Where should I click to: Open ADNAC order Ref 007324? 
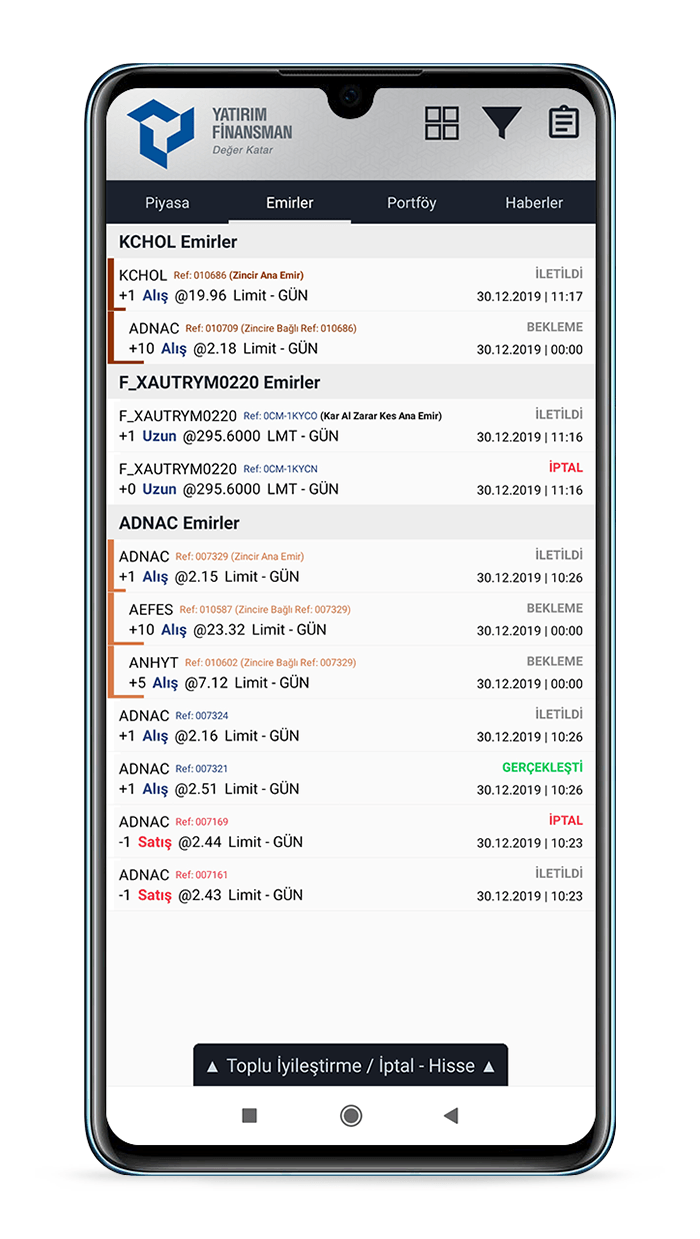351,725
